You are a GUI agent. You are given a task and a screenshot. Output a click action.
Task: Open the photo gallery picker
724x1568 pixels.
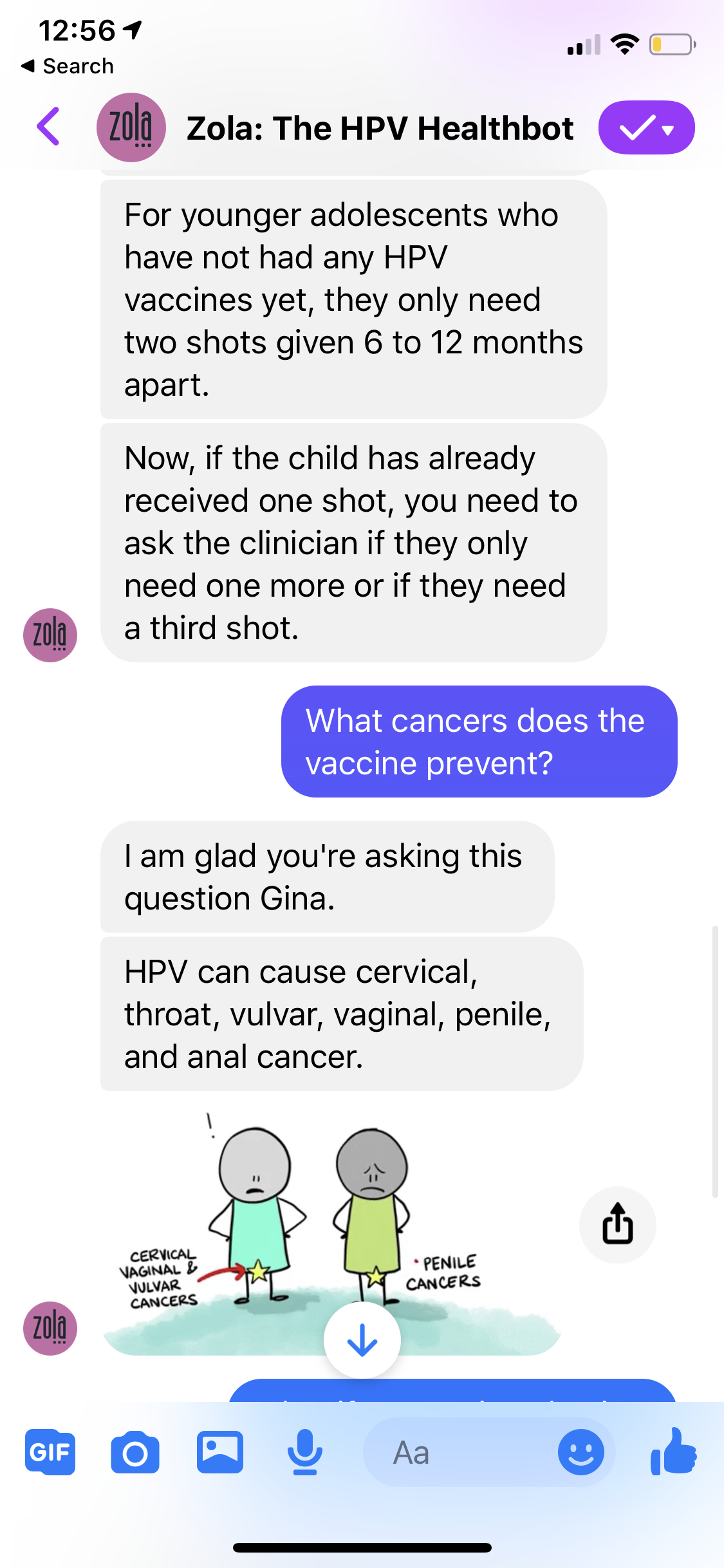pos(220,1452)
